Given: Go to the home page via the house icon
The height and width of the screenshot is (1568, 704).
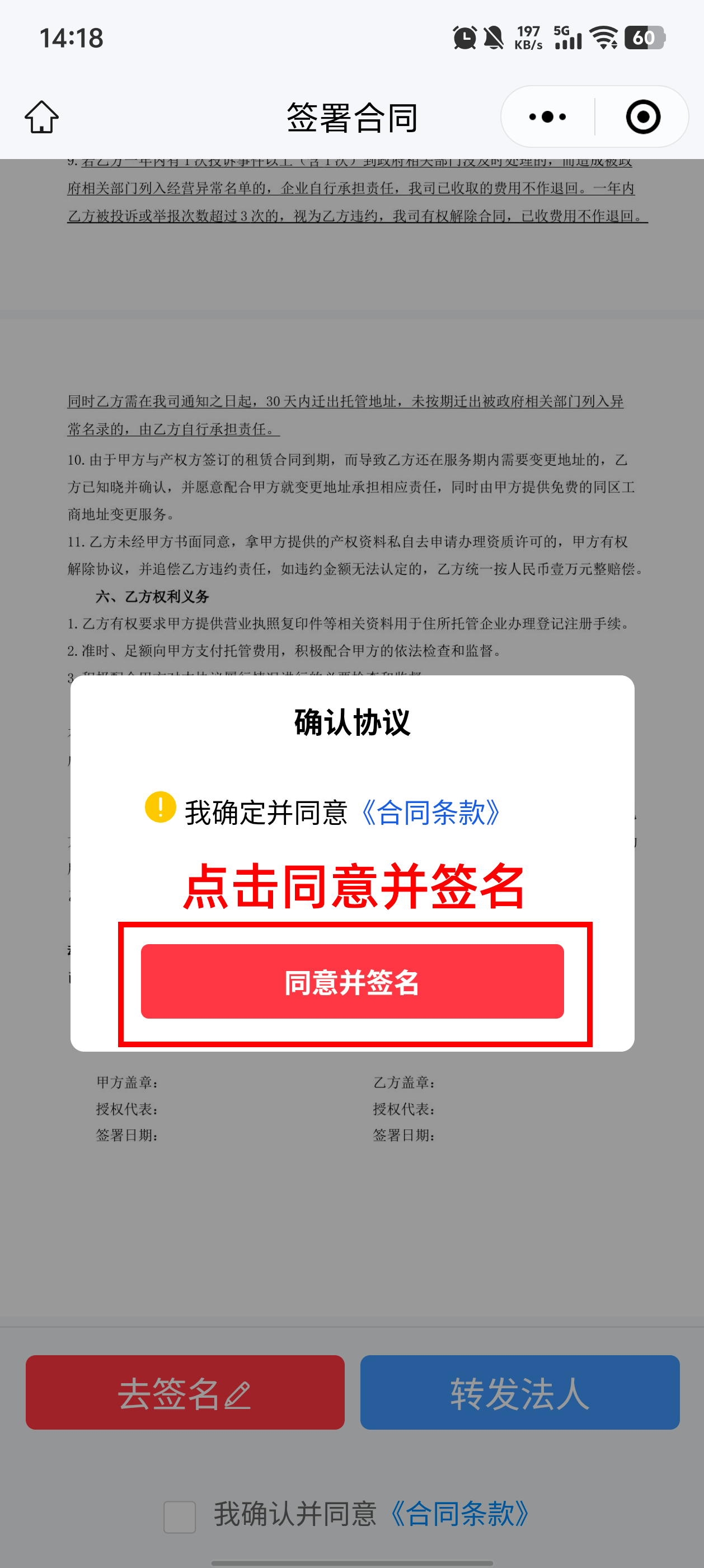Looking at the screenshot, I should (x=42, y=117).
